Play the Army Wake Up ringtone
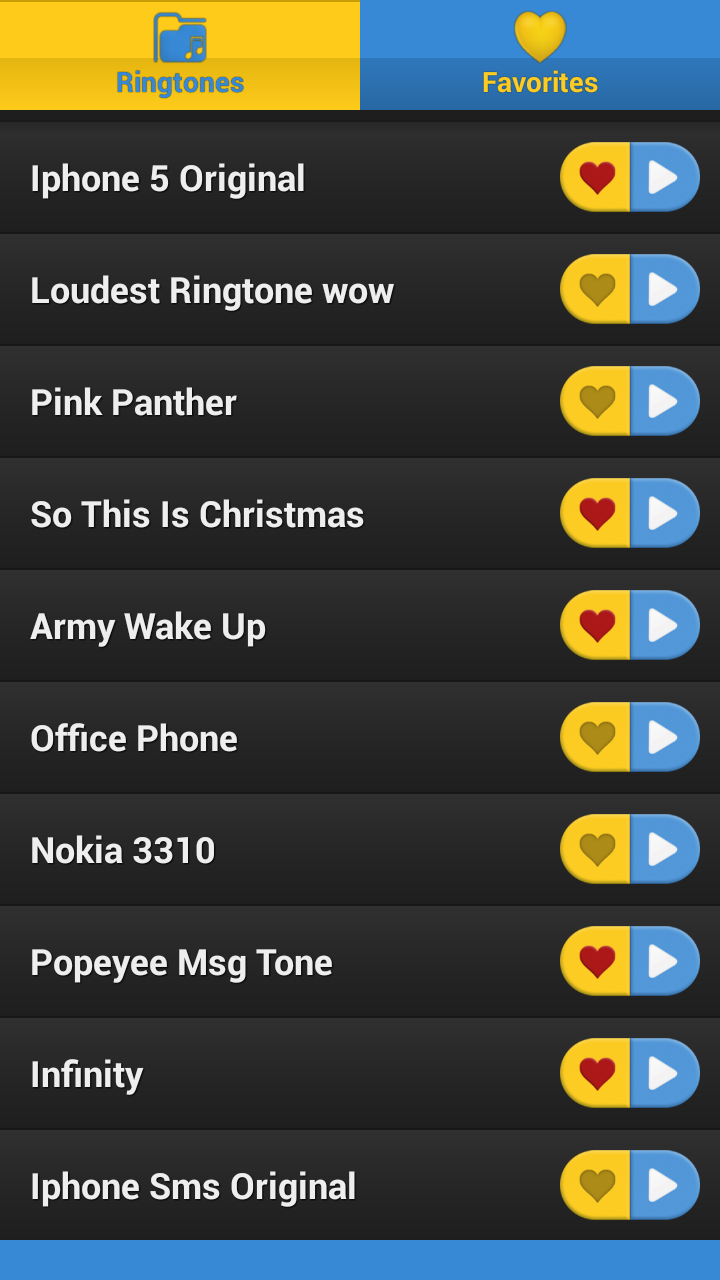The width and height of the screenshot is (720, 1280). [664, 626]
